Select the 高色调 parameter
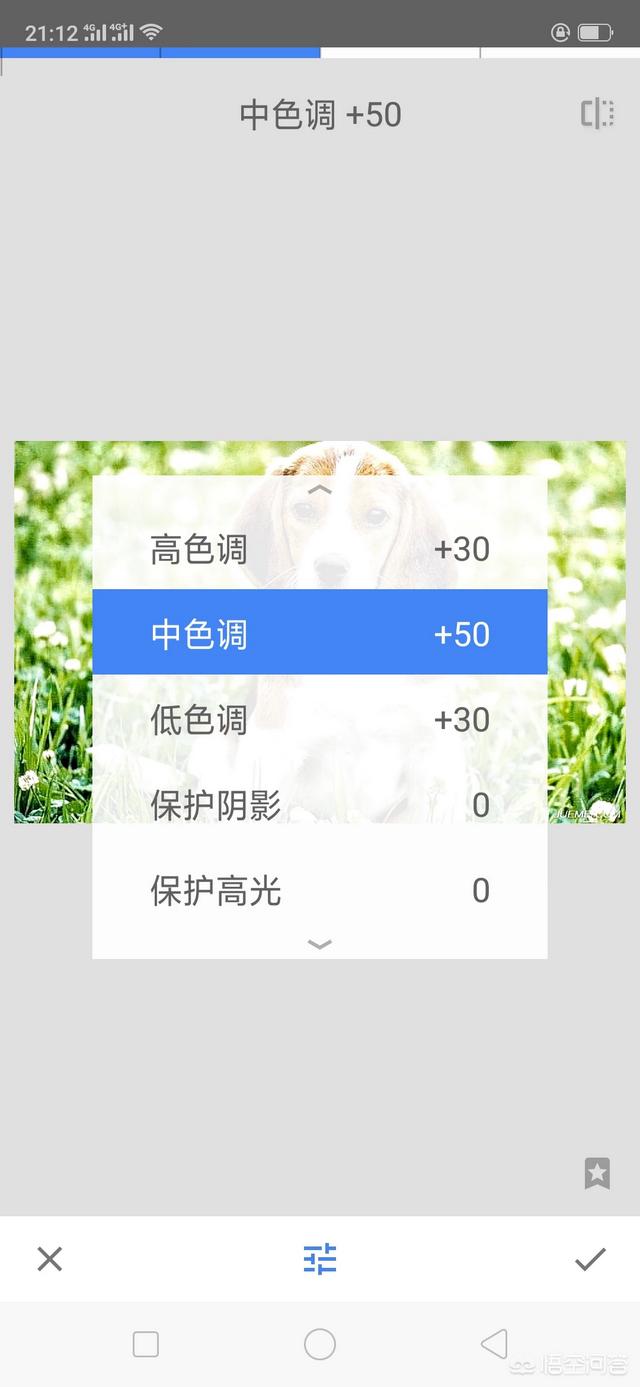The height and width of the screenshot is (1387, 640). coord(320,549)
